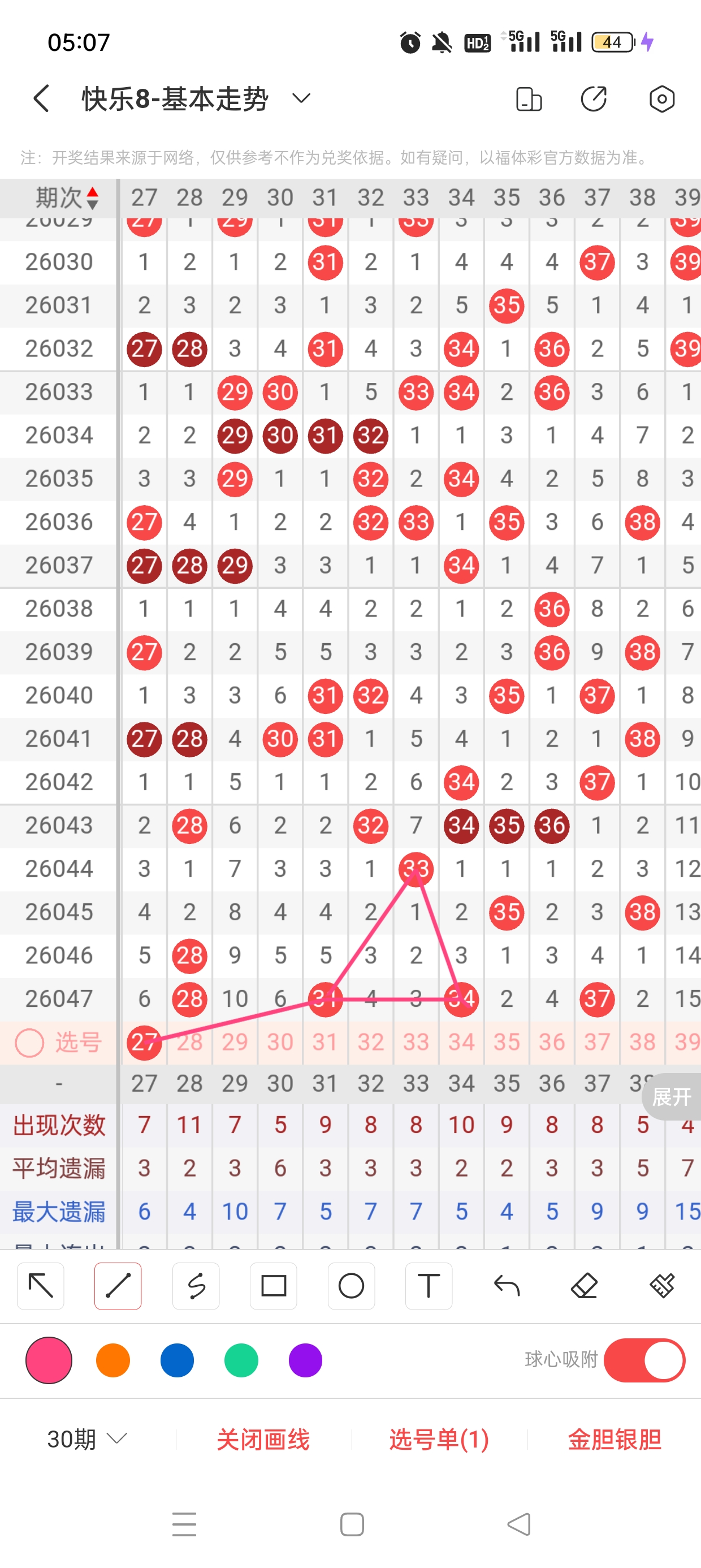Tap 关闭画线 to close drawing mode
701x1568 pixels.
coord(263,1439)
